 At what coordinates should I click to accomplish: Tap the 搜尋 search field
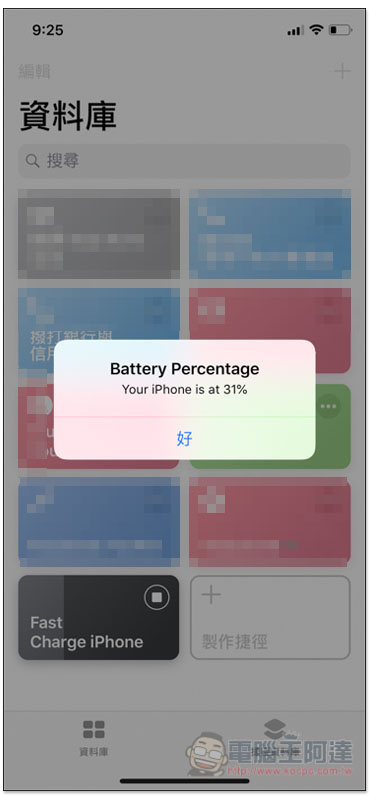(x=184, y=161)
